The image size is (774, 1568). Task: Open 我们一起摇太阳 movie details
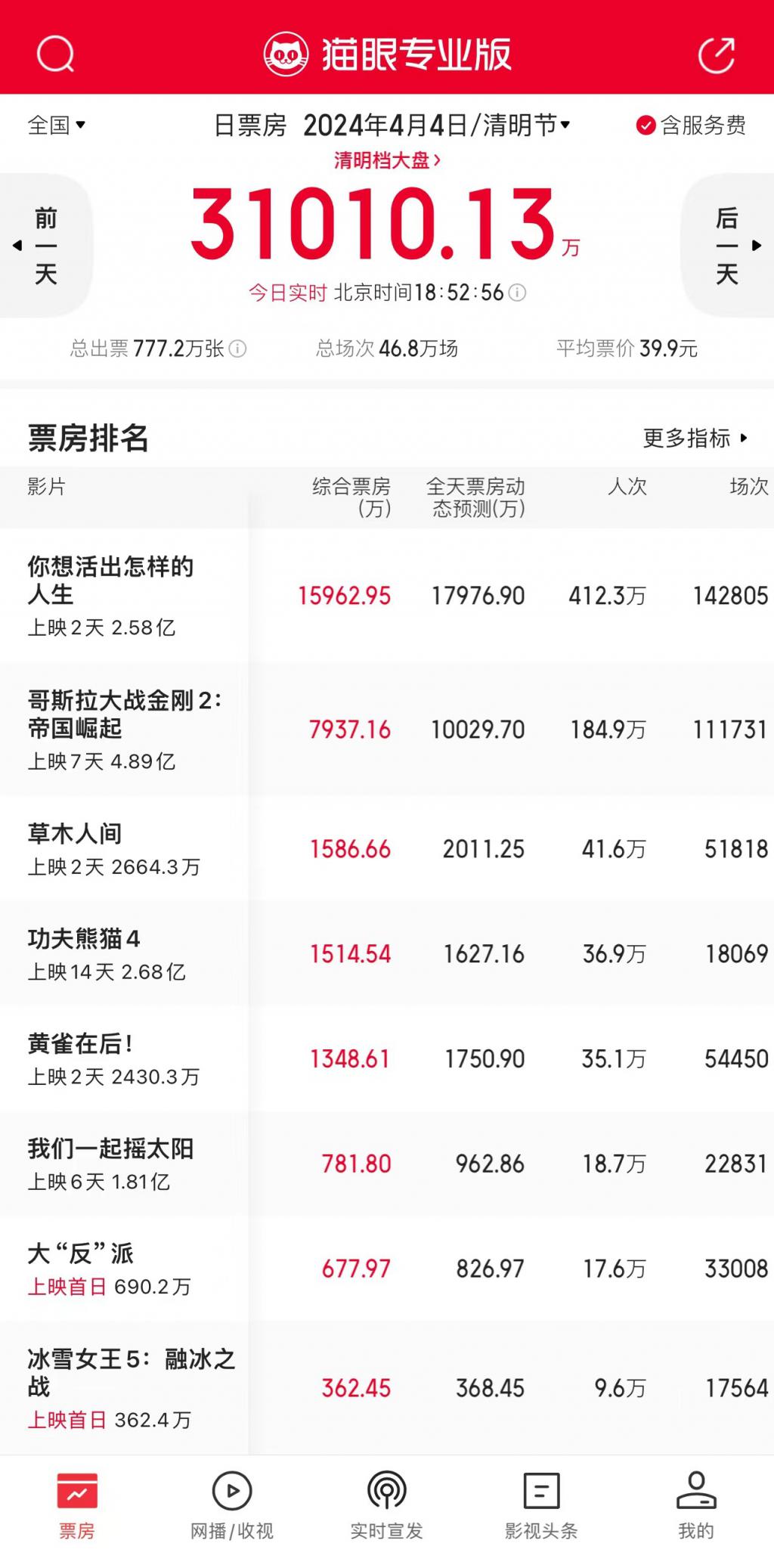tap(110, 1148)
